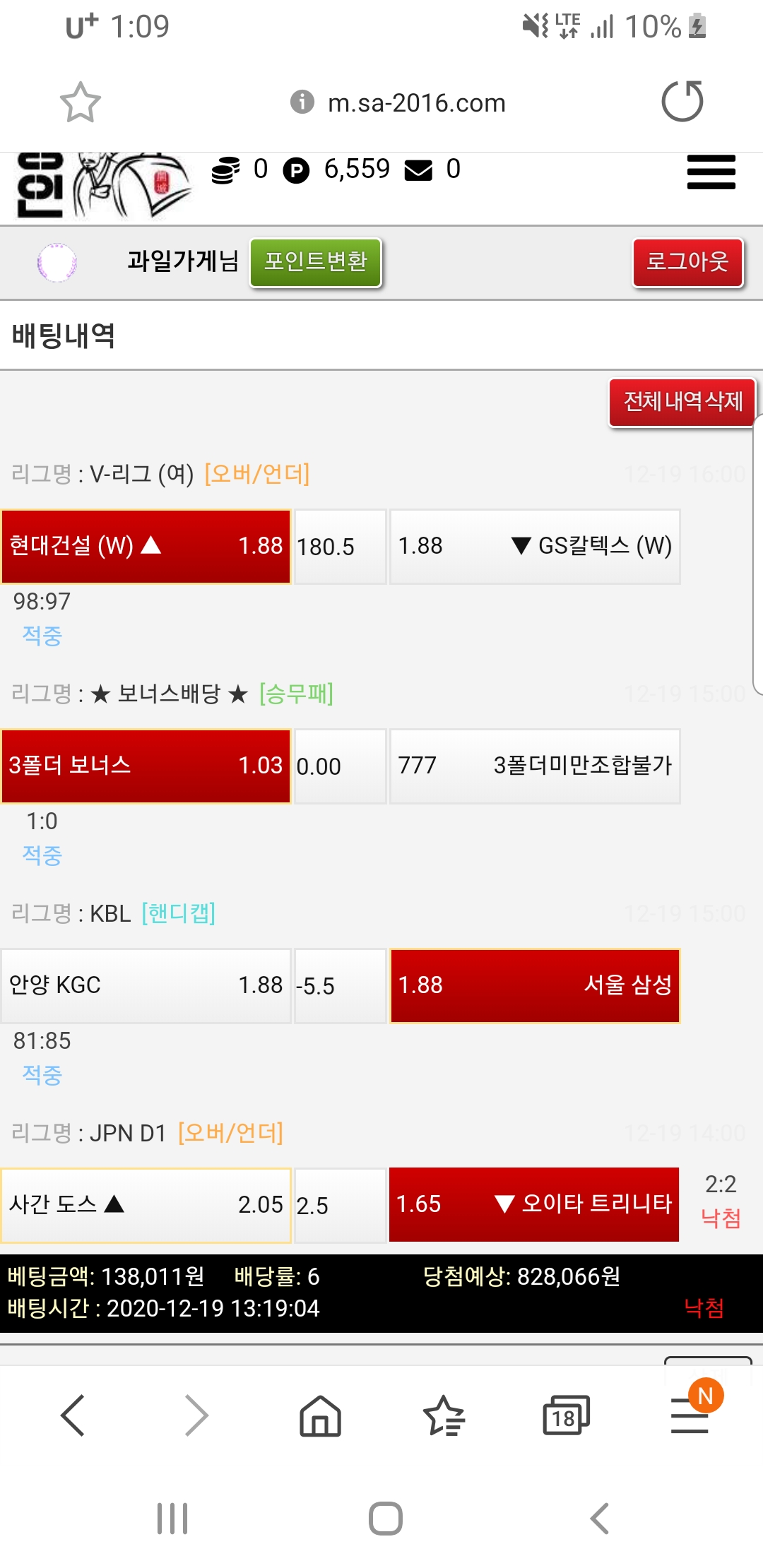Open the hamburger menu
763x1568 pixels.
(x=711, y=172)
